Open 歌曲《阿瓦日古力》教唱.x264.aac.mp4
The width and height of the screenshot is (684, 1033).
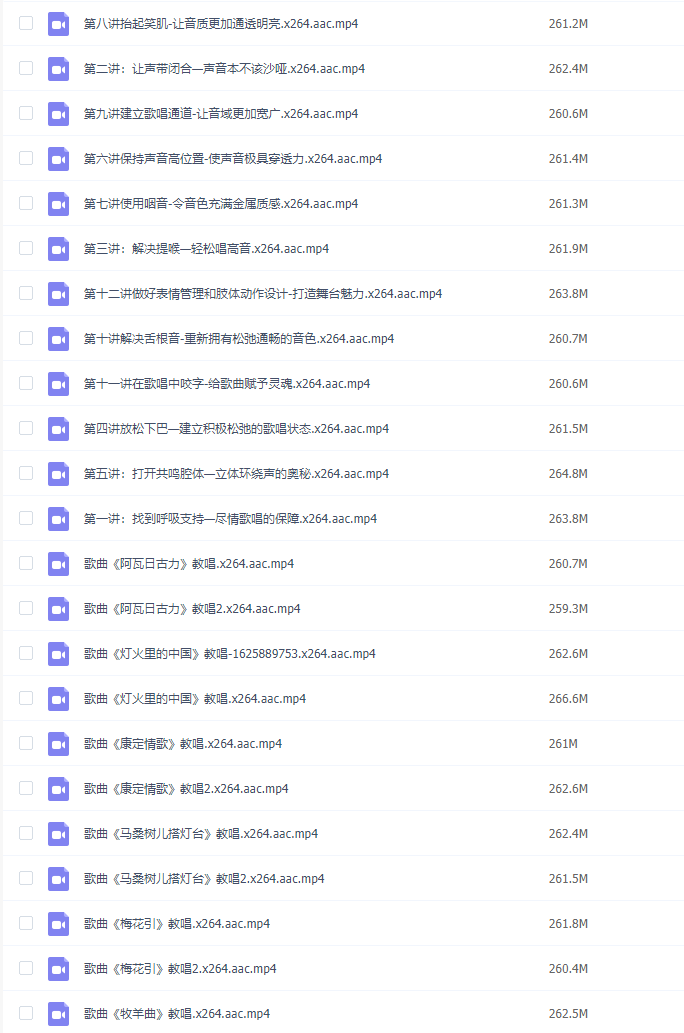188,563
